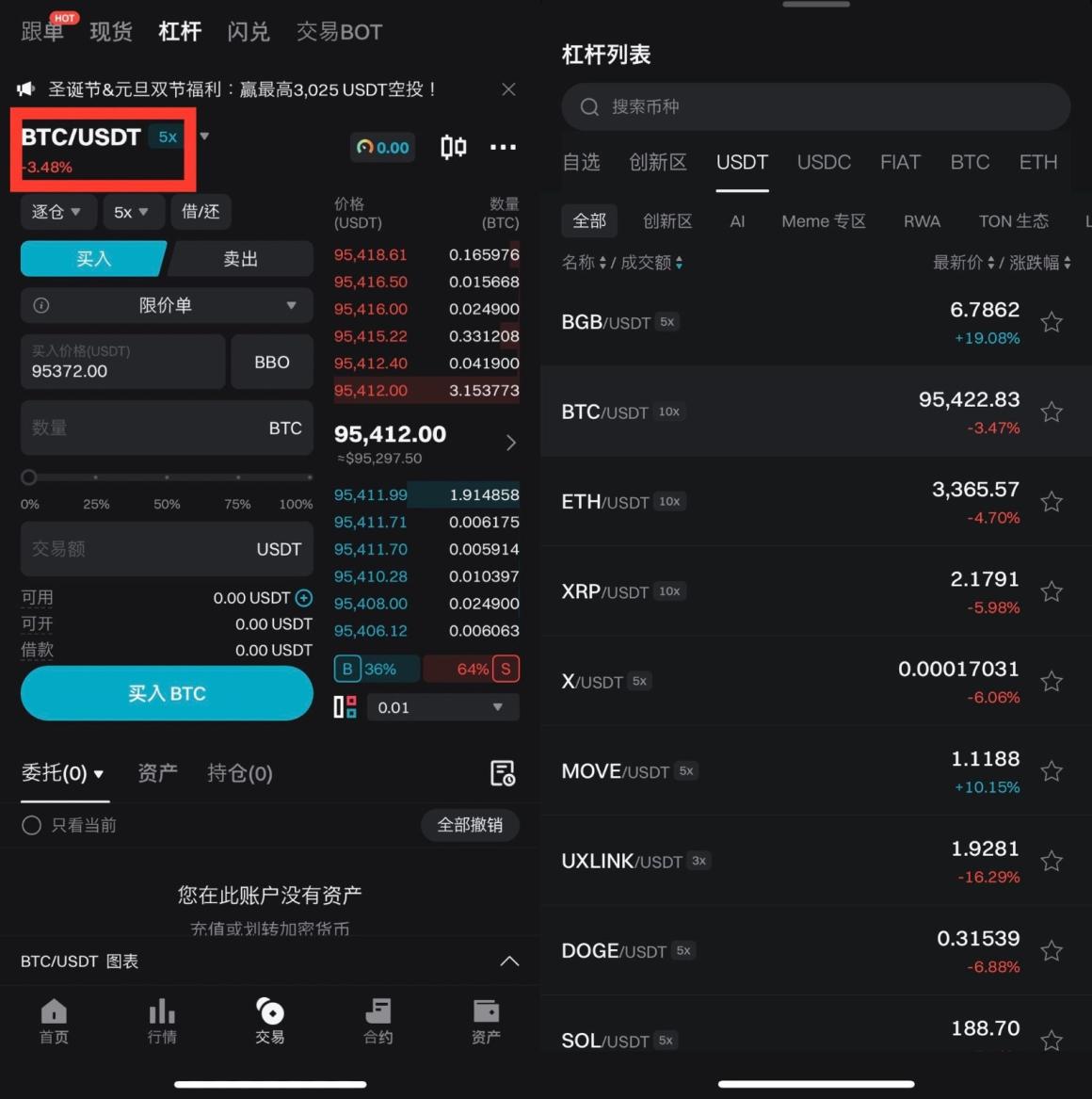Screen dimensions: 1092x1099
Task: Switch to the USDC tab
Action: pos(823,162)
